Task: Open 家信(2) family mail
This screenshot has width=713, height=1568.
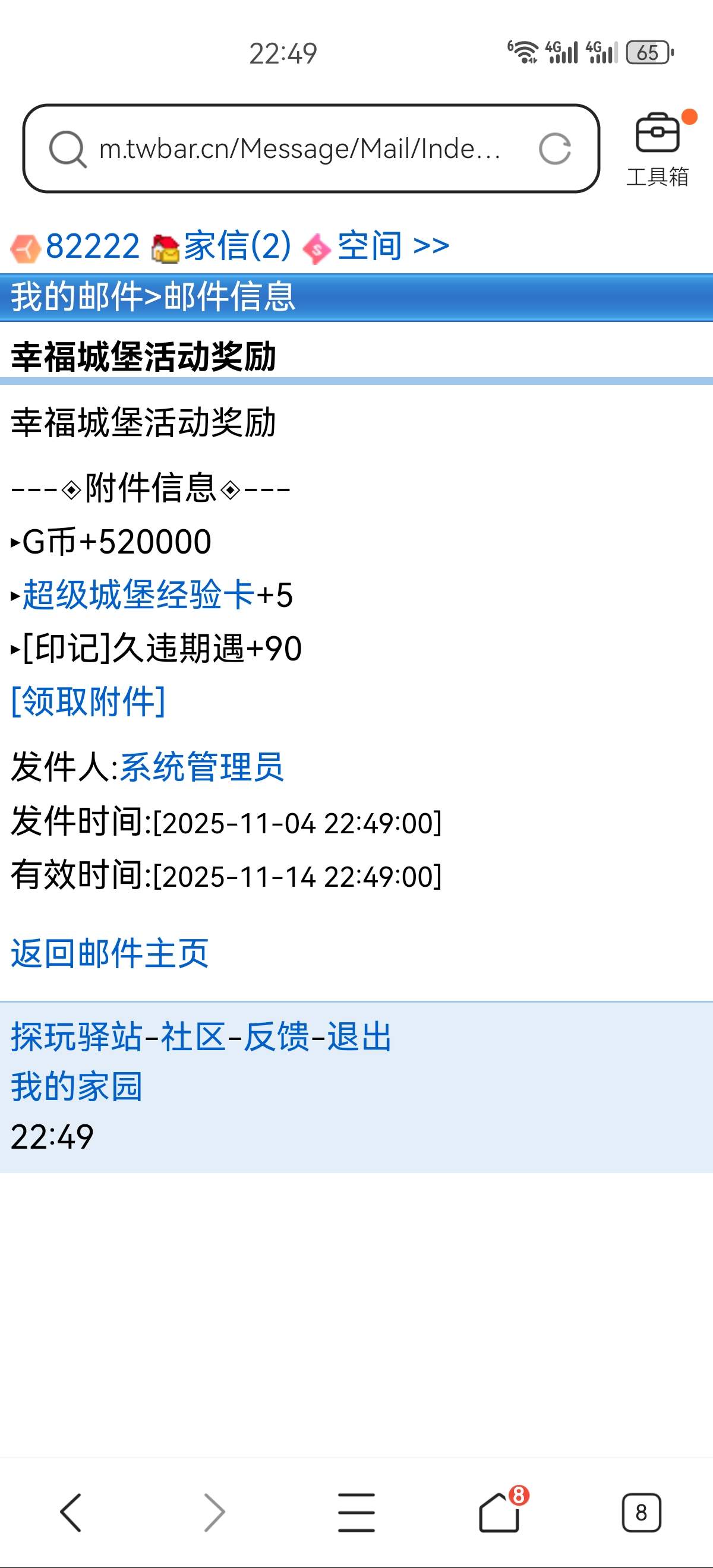Action: point(236,246)
